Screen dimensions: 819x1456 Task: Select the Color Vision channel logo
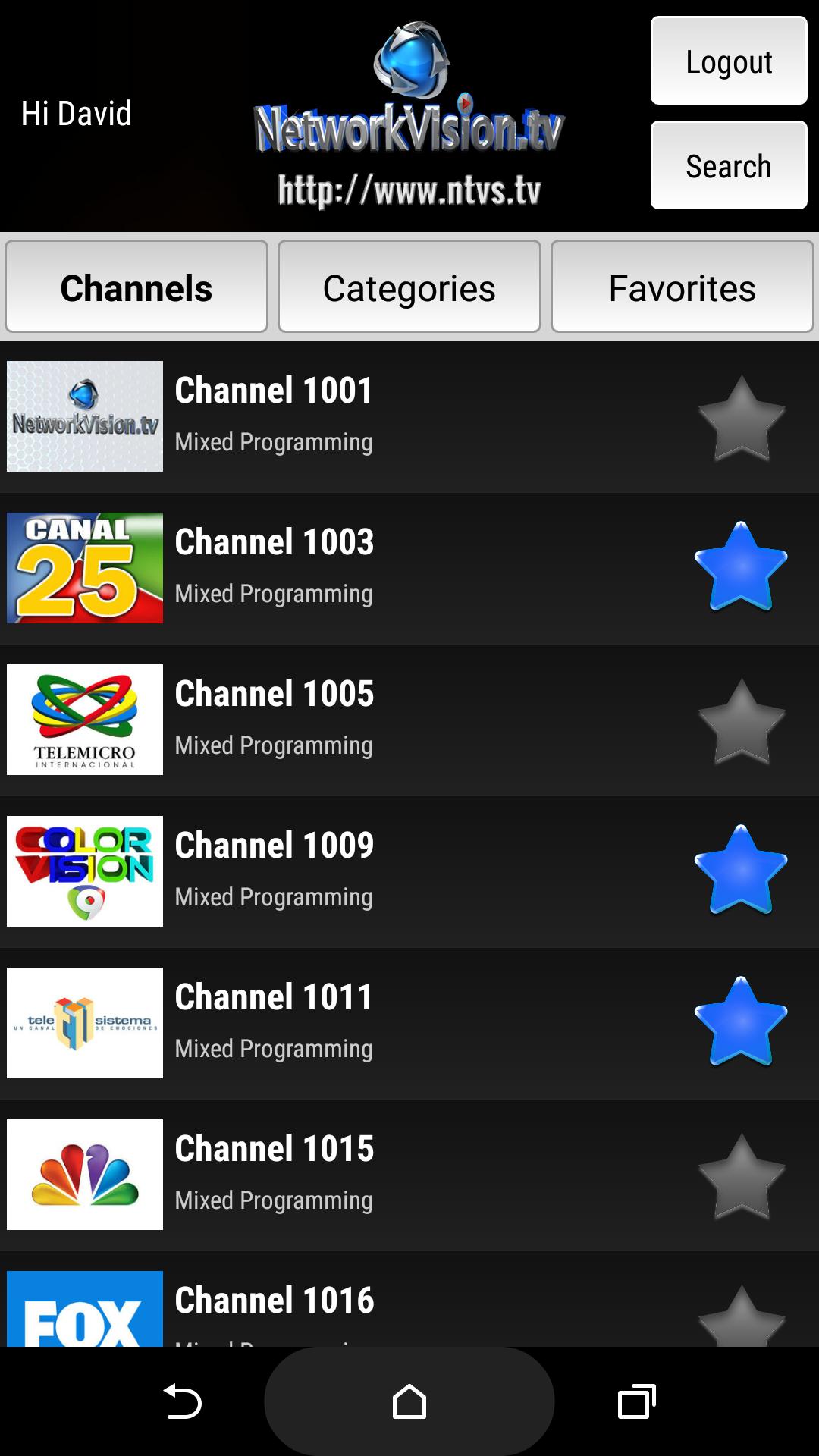tap(84, 871)
